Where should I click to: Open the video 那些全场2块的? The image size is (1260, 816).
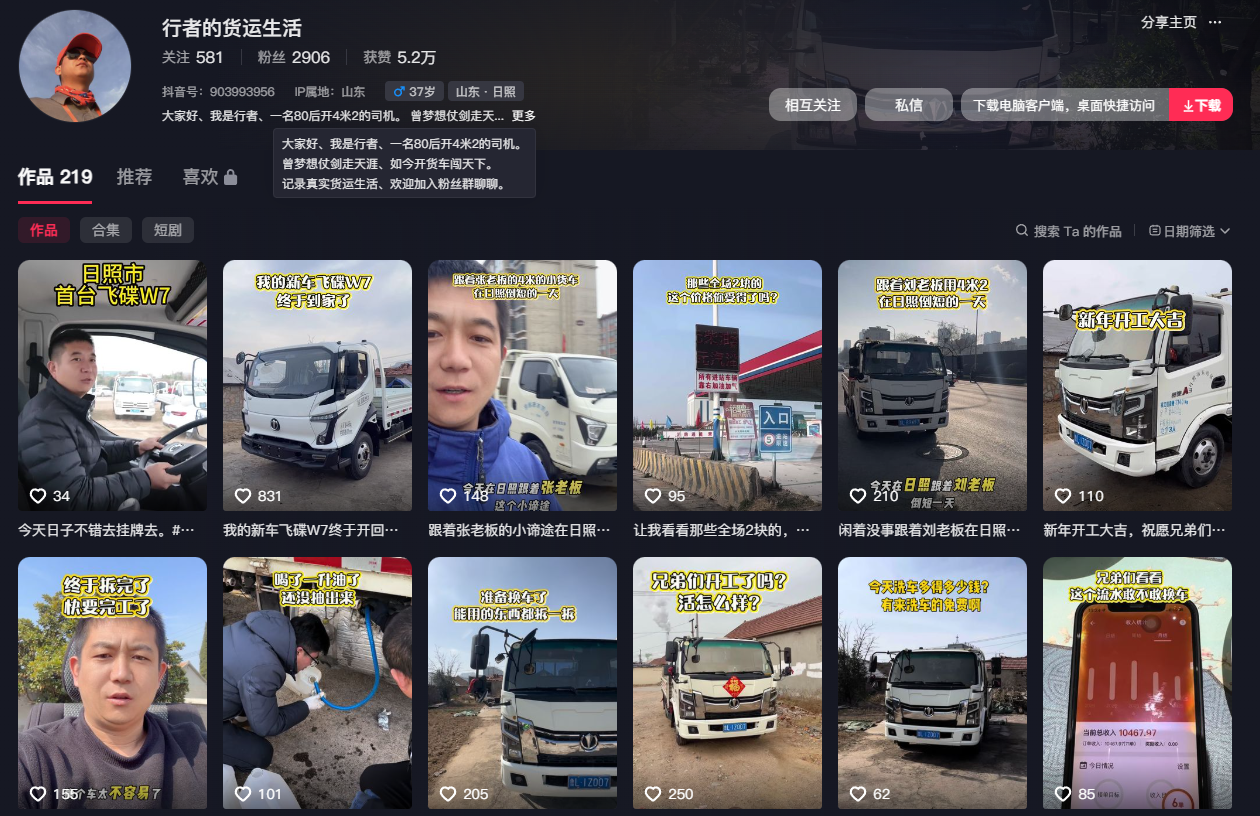point(727,385)
